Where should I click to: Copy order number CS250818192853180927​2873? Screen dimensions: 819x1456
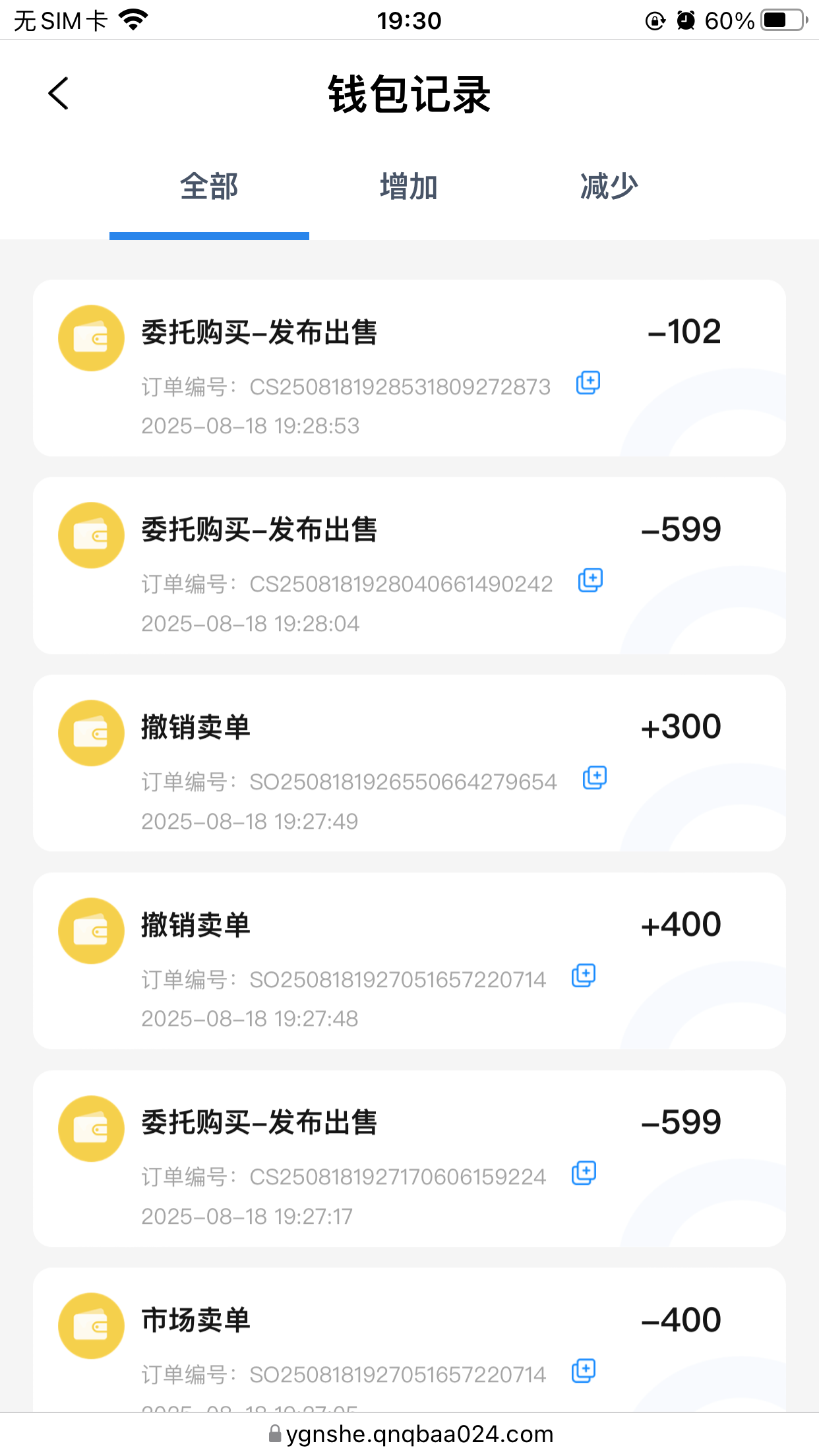588,382
